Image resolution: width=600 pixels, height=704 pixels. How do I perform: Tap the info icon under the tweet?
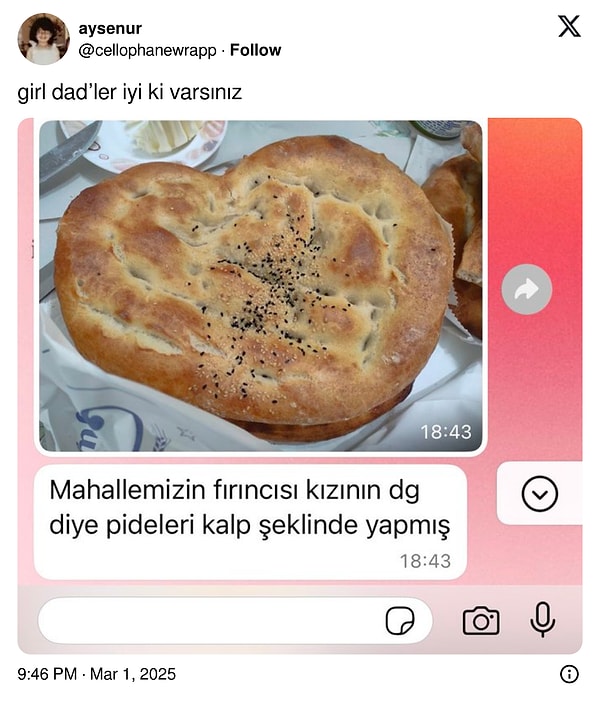(569, 674)
